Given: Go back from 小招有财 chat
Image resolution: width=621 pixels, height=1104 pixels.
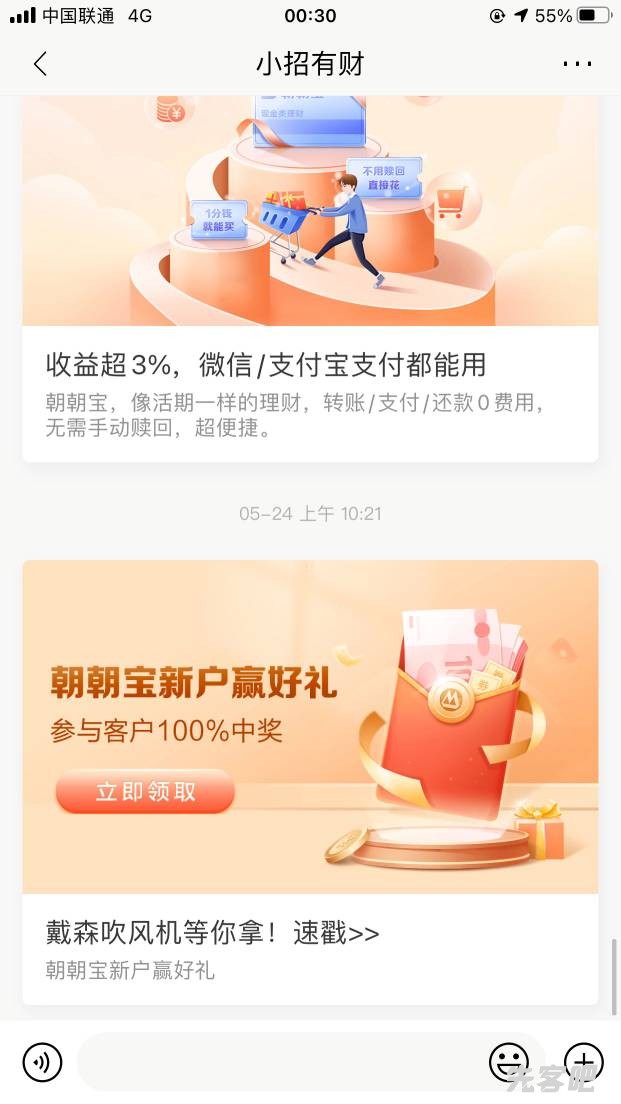Looking at the screenshot, I should click(40, 64).
